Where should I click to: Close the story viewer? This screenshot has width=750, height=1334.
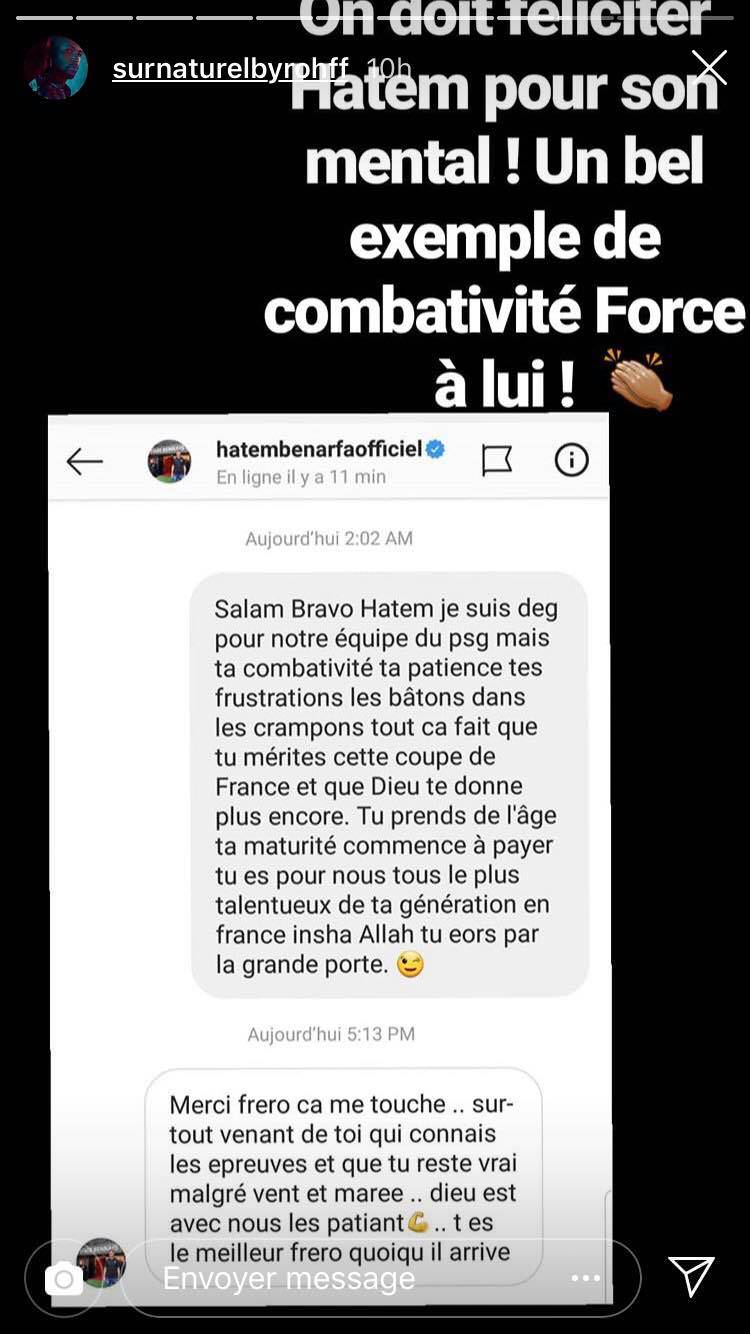pos(709,68)
